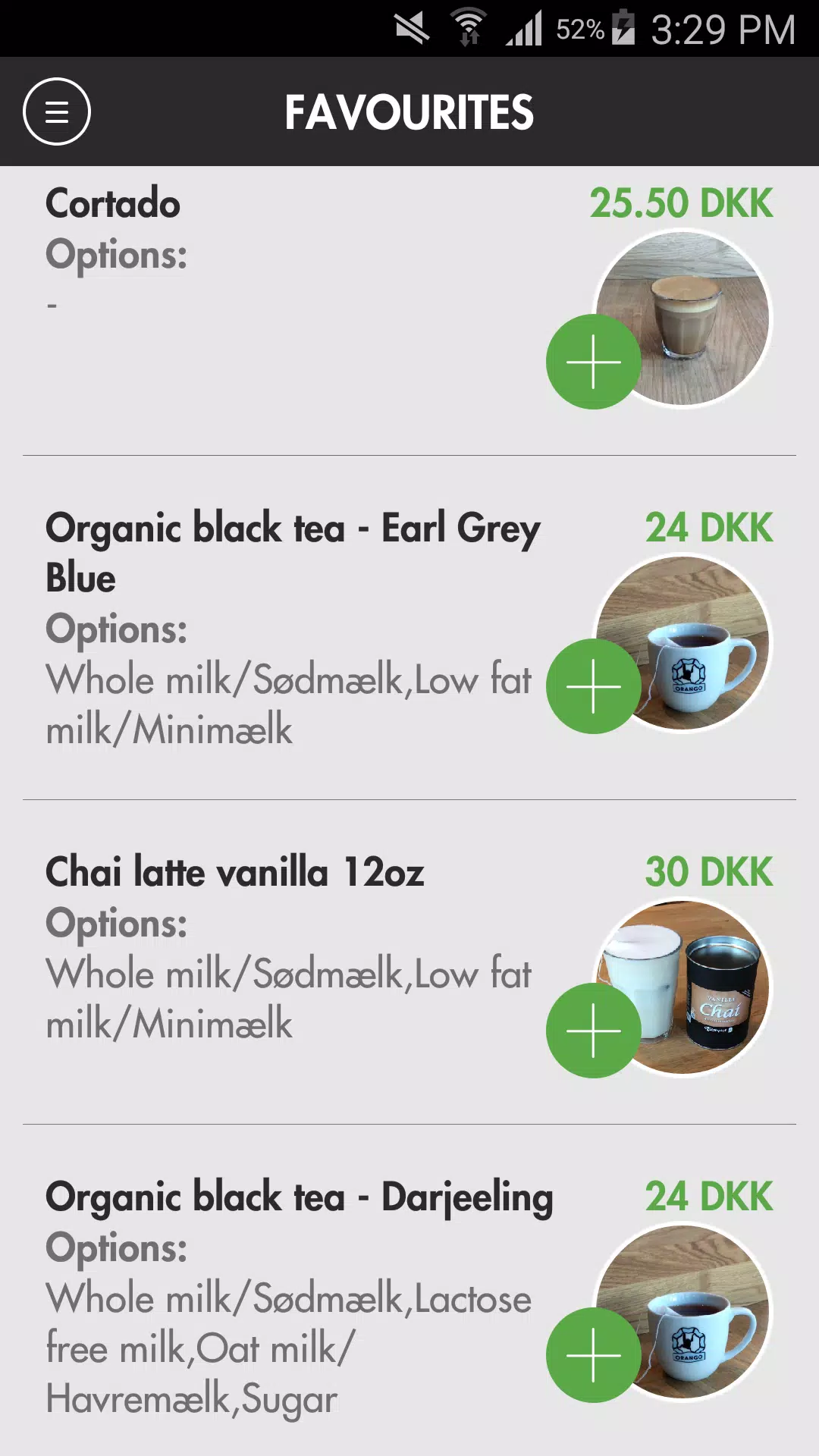Image resolution: width=819 pixels, height=1456 pixels.
Task: Add Chai latte vanilla 12oz to order
Action: pos(593,1031)
